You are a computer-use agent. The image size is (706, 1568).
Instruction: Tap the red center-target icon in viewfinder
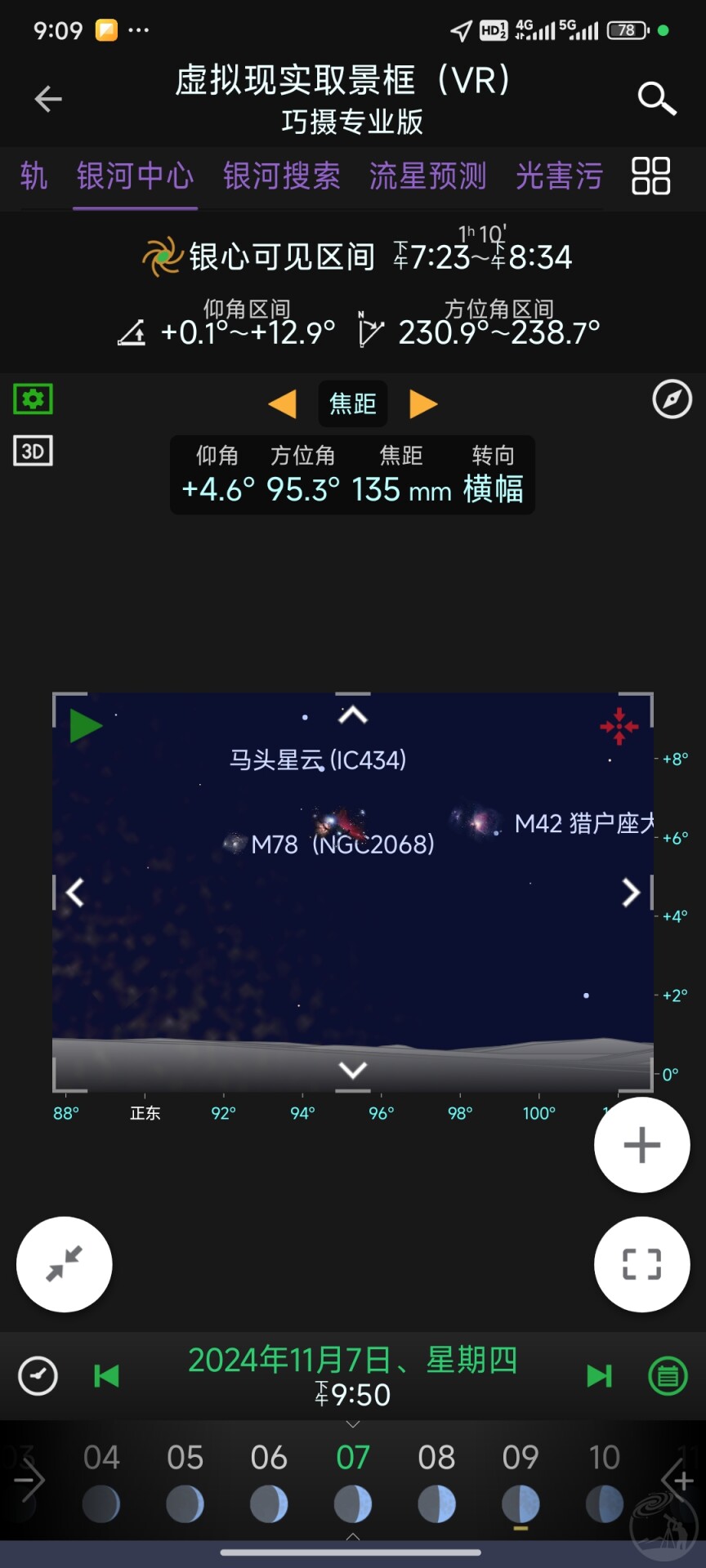619,725
